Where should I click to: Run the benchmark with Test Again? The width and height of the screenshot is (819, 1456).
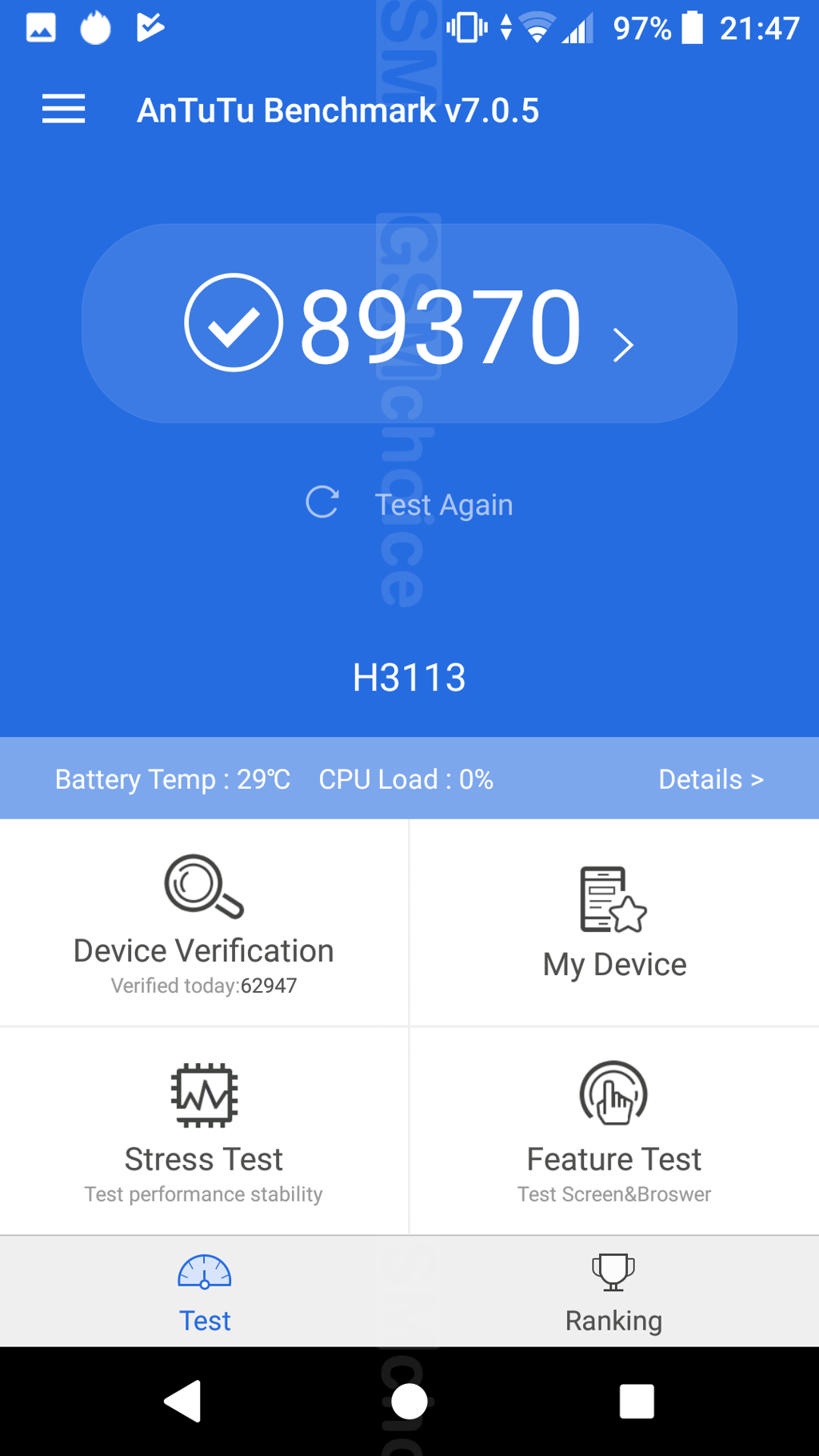coord(409,504)
